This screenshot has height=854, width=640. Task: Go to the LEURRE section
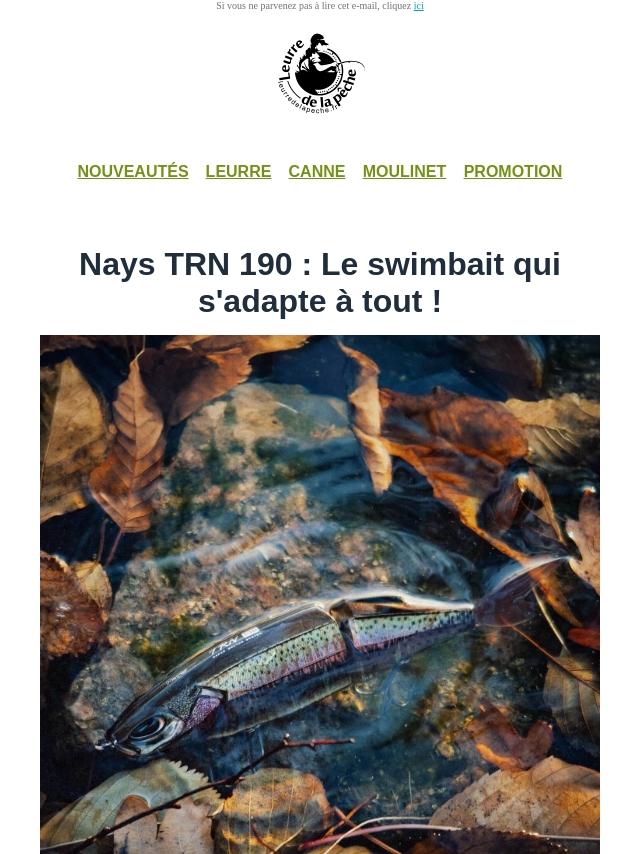pos(238,171)
